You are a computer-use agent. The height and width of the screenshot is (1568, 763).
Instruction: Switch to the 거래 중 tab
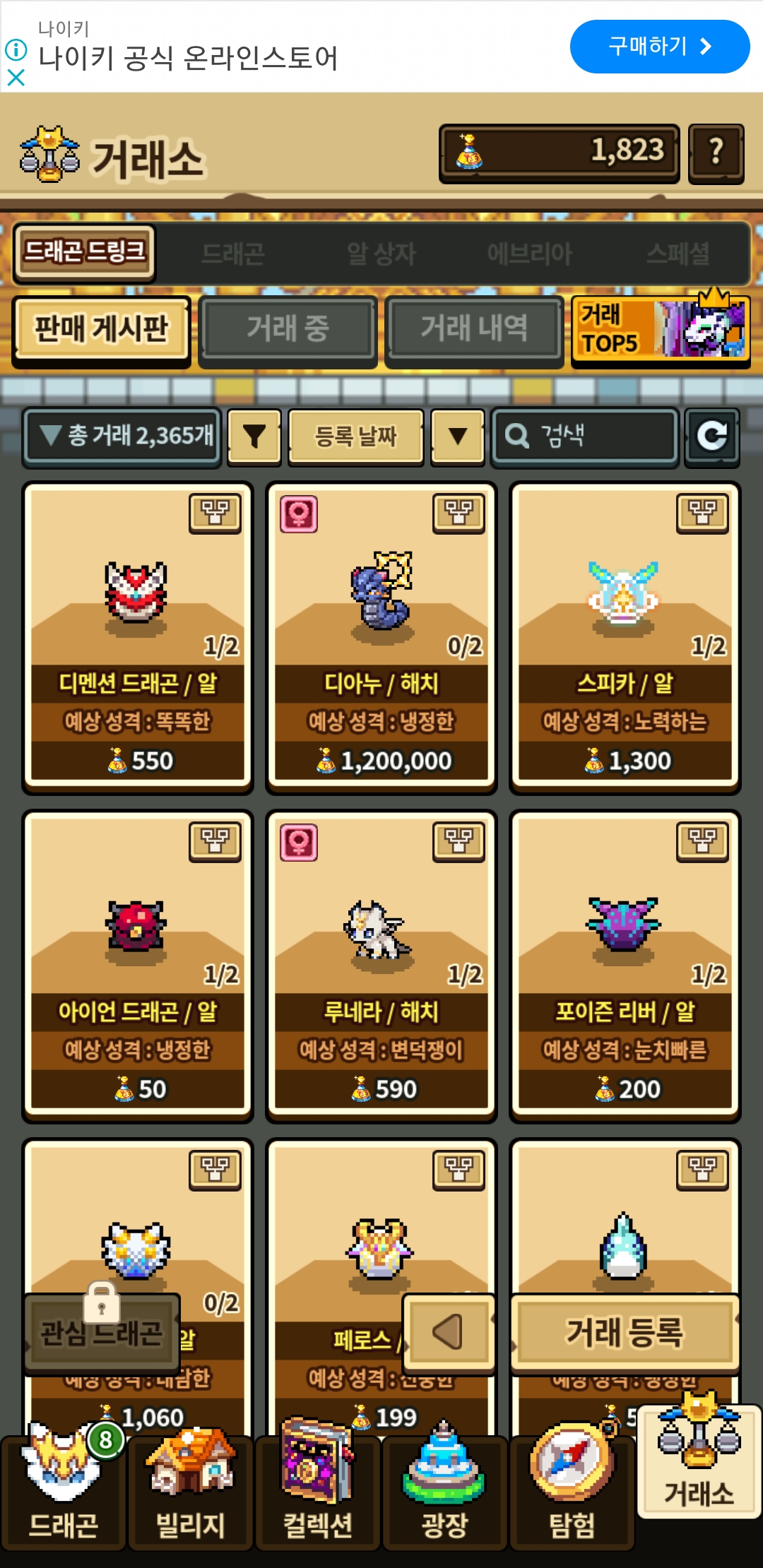click(288, 329)
